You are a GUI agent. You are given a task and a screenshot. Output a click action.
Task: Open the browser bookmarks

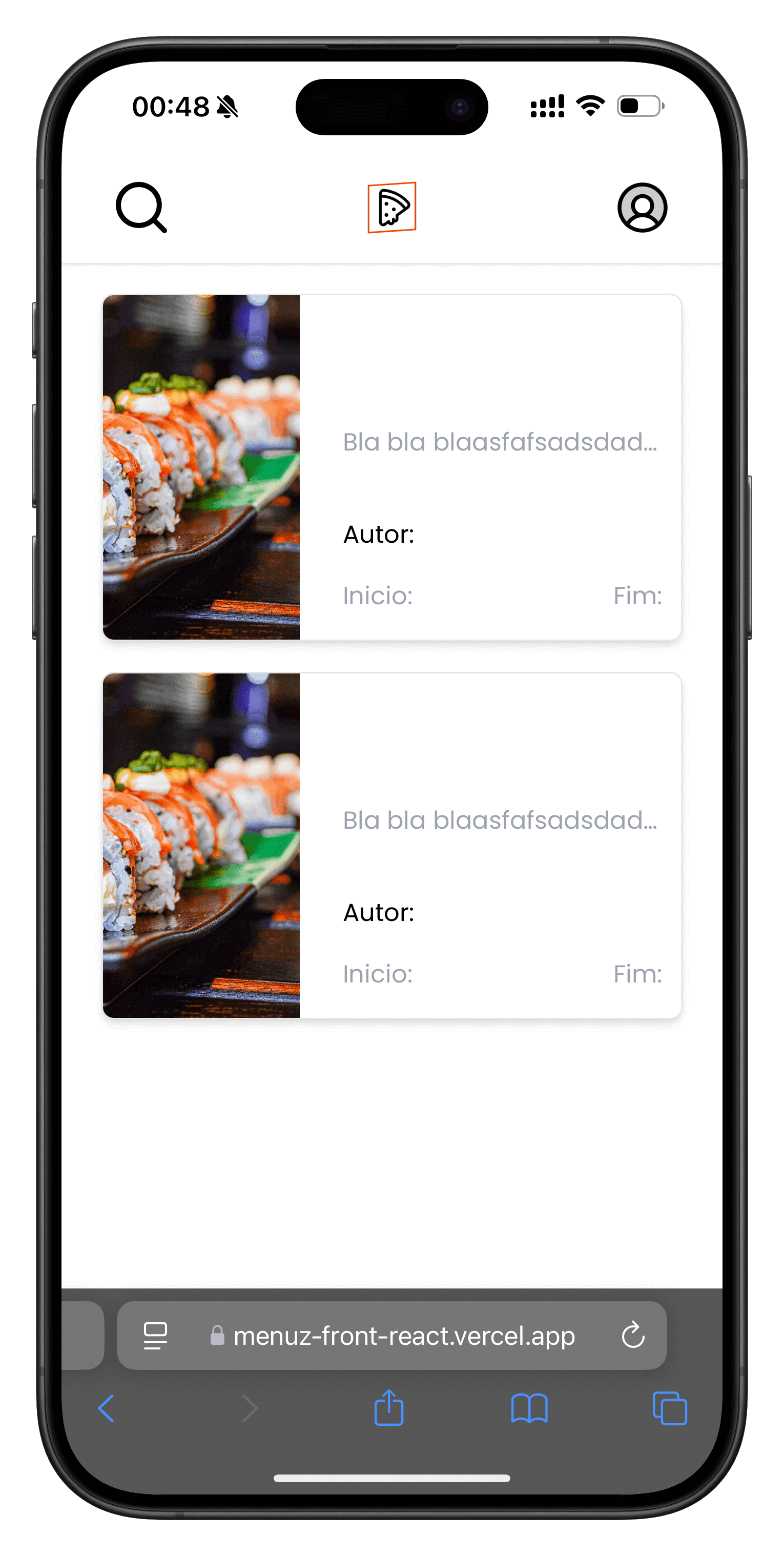[529, 1408]
